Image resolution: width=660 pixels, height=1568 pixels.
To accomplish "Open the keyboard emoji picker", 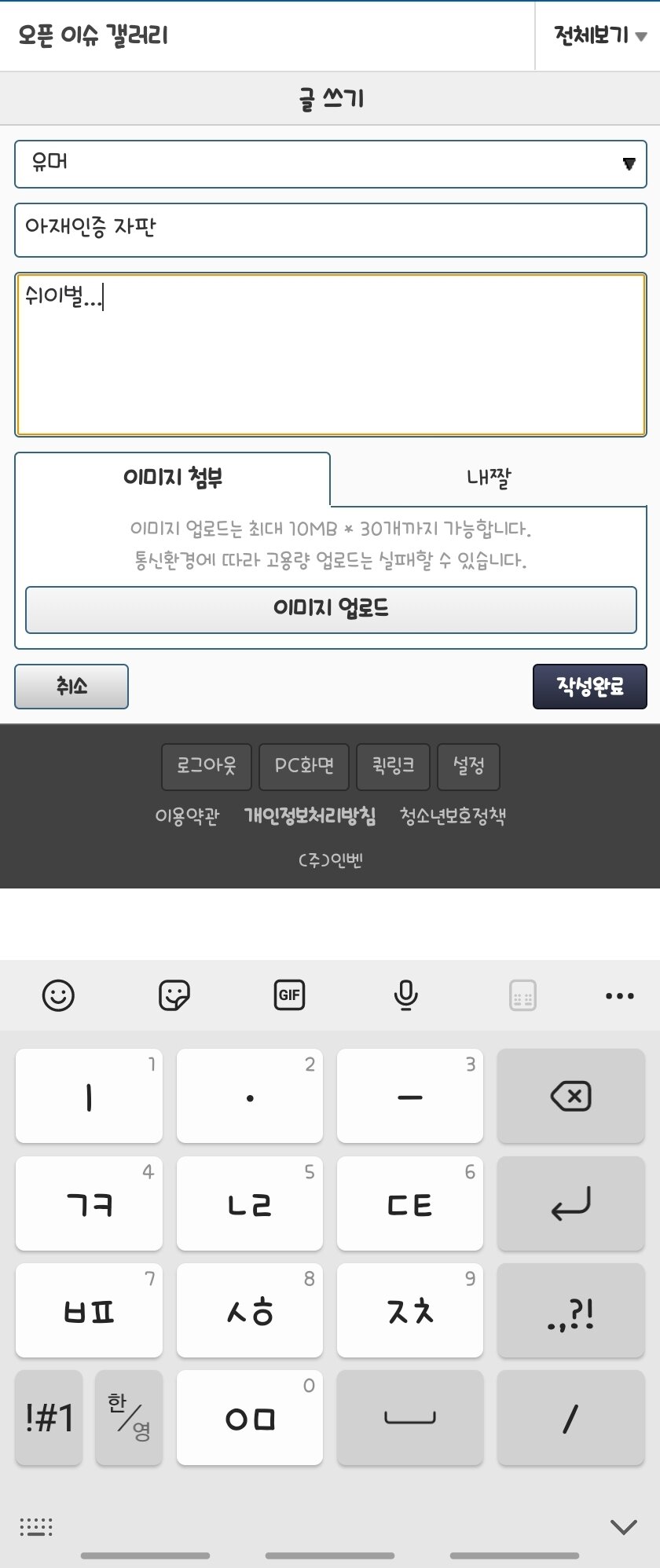I will click(x=58, y=995).
